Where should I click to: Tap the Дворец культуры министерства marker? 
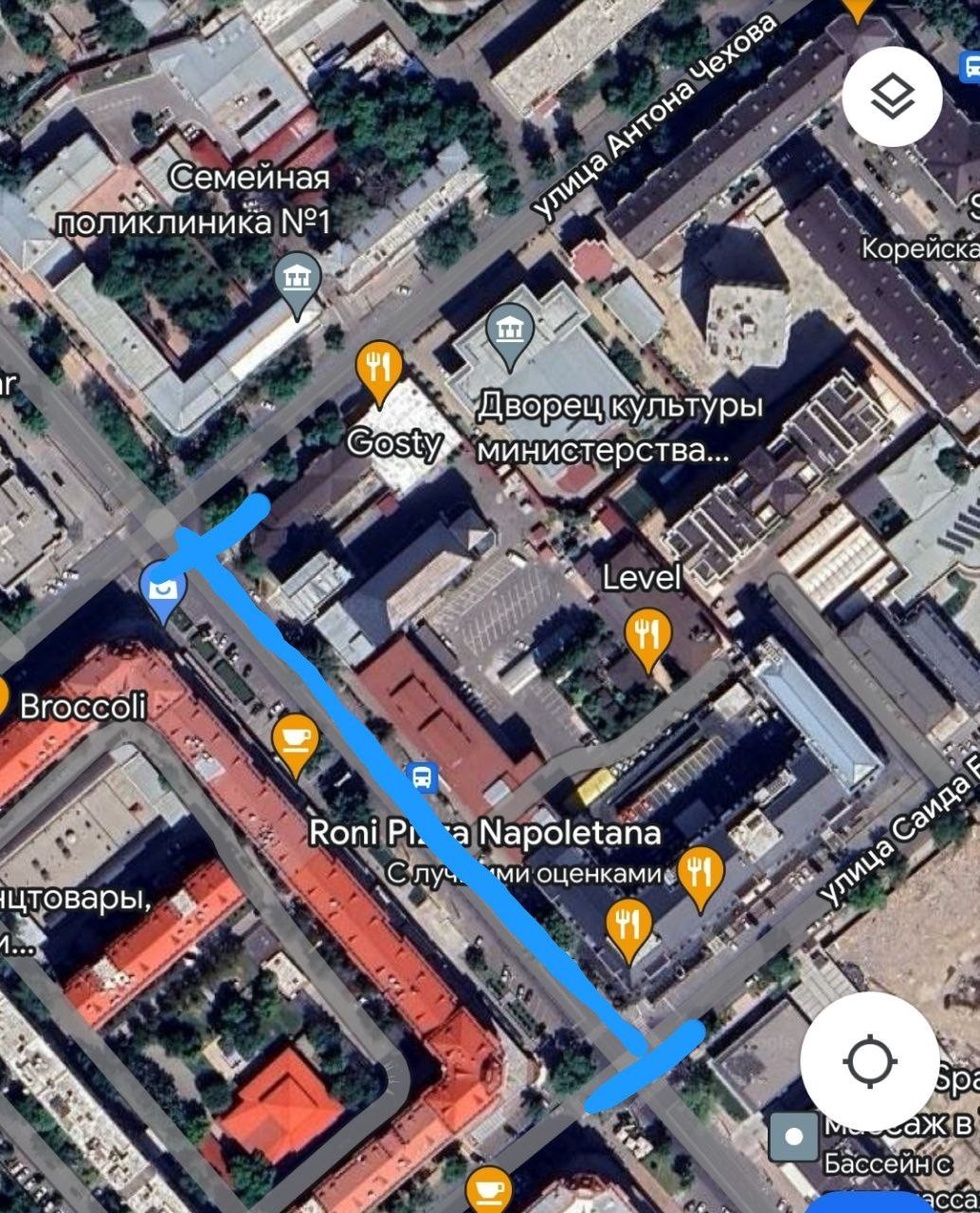click(x=510, y=330)
